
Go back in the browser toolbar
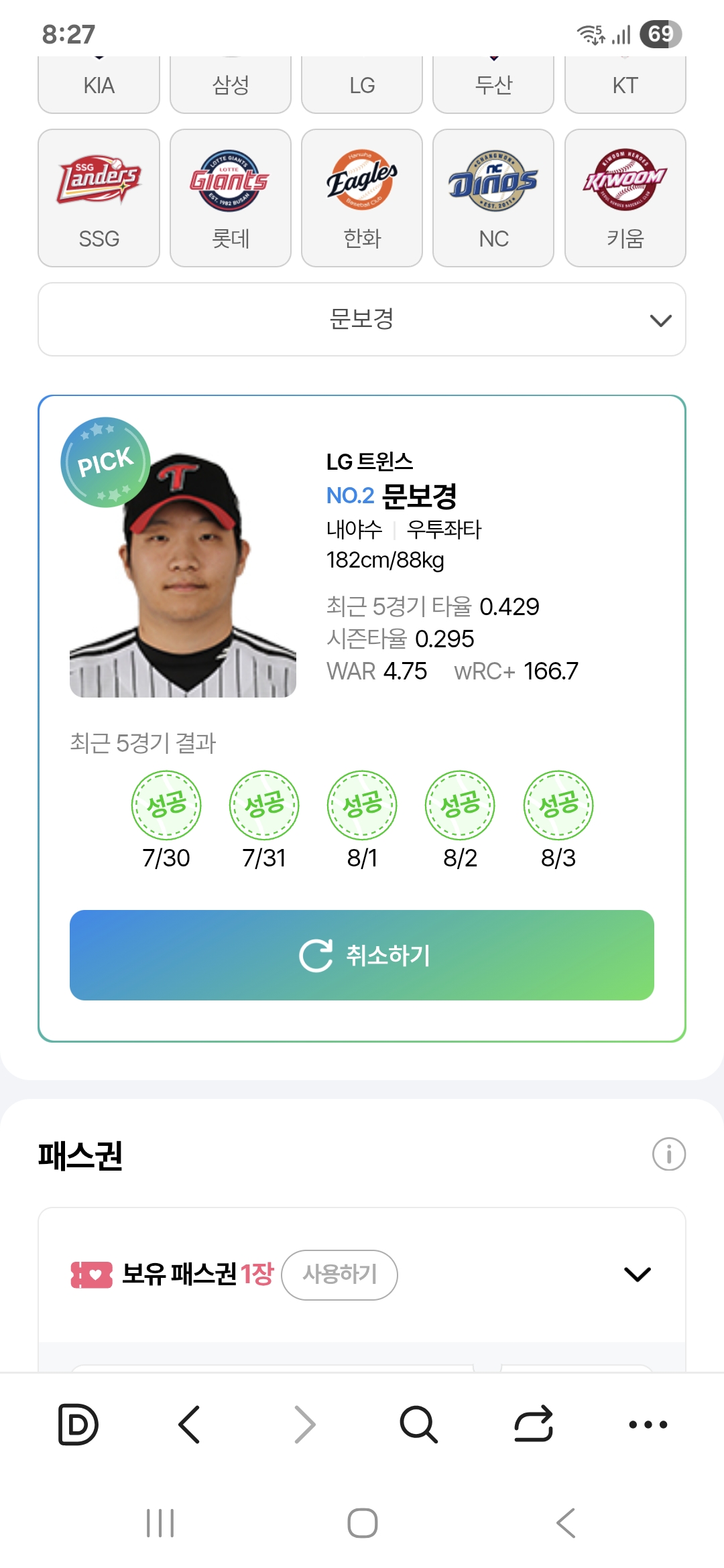[x=190, y=1424]
